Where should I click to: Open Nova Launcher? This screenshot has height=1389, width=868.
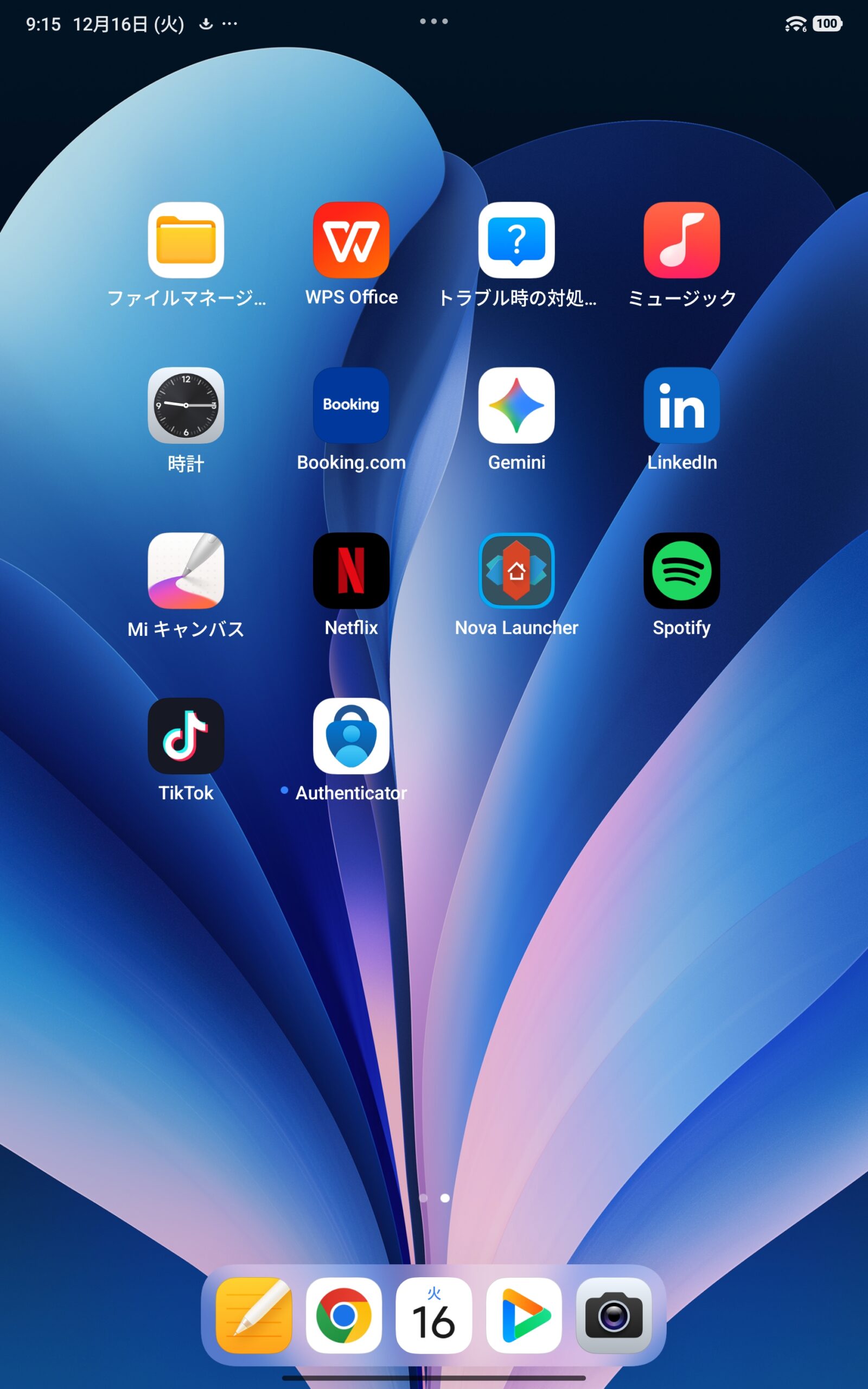(x=516, y=571)
